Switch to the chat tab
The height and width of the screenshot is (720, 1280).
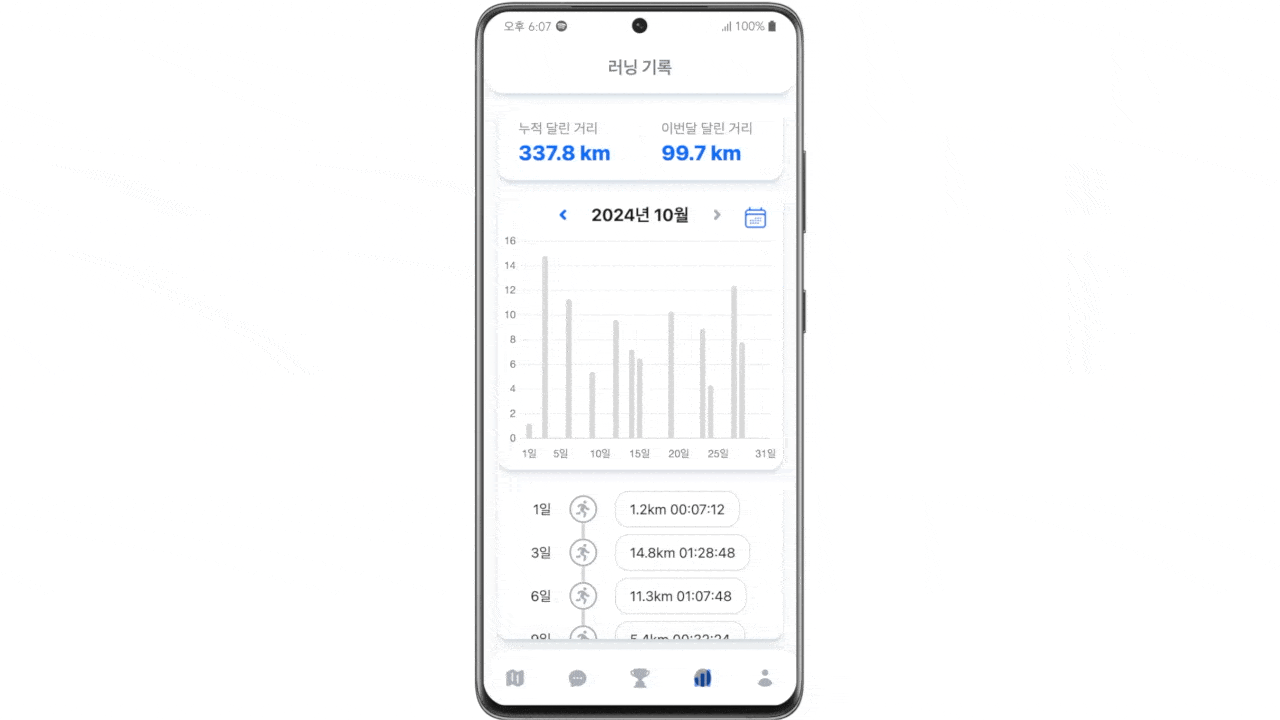click(x=577, y=678)
